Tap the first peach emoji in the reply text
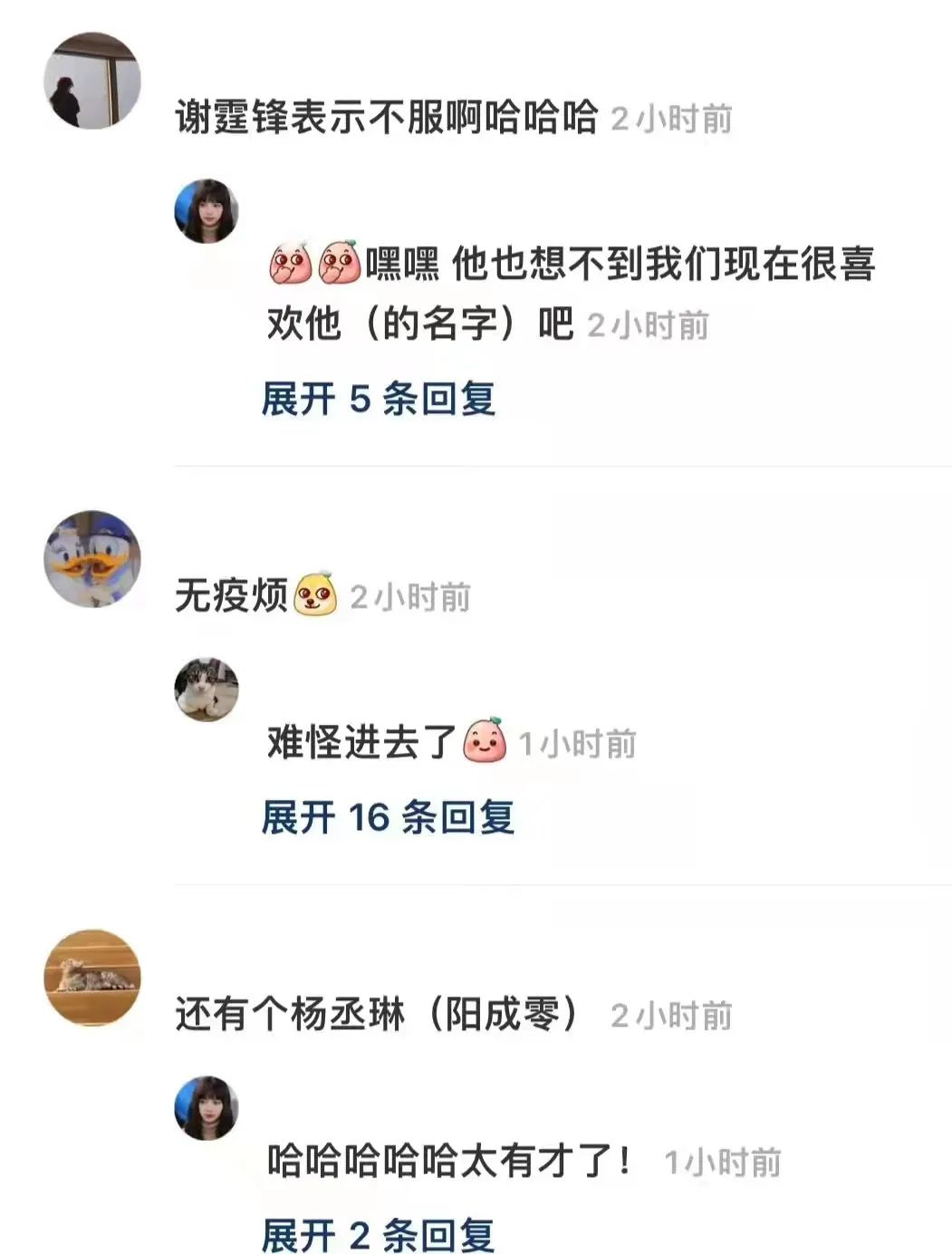The image size is (952, 1254). 289,264
